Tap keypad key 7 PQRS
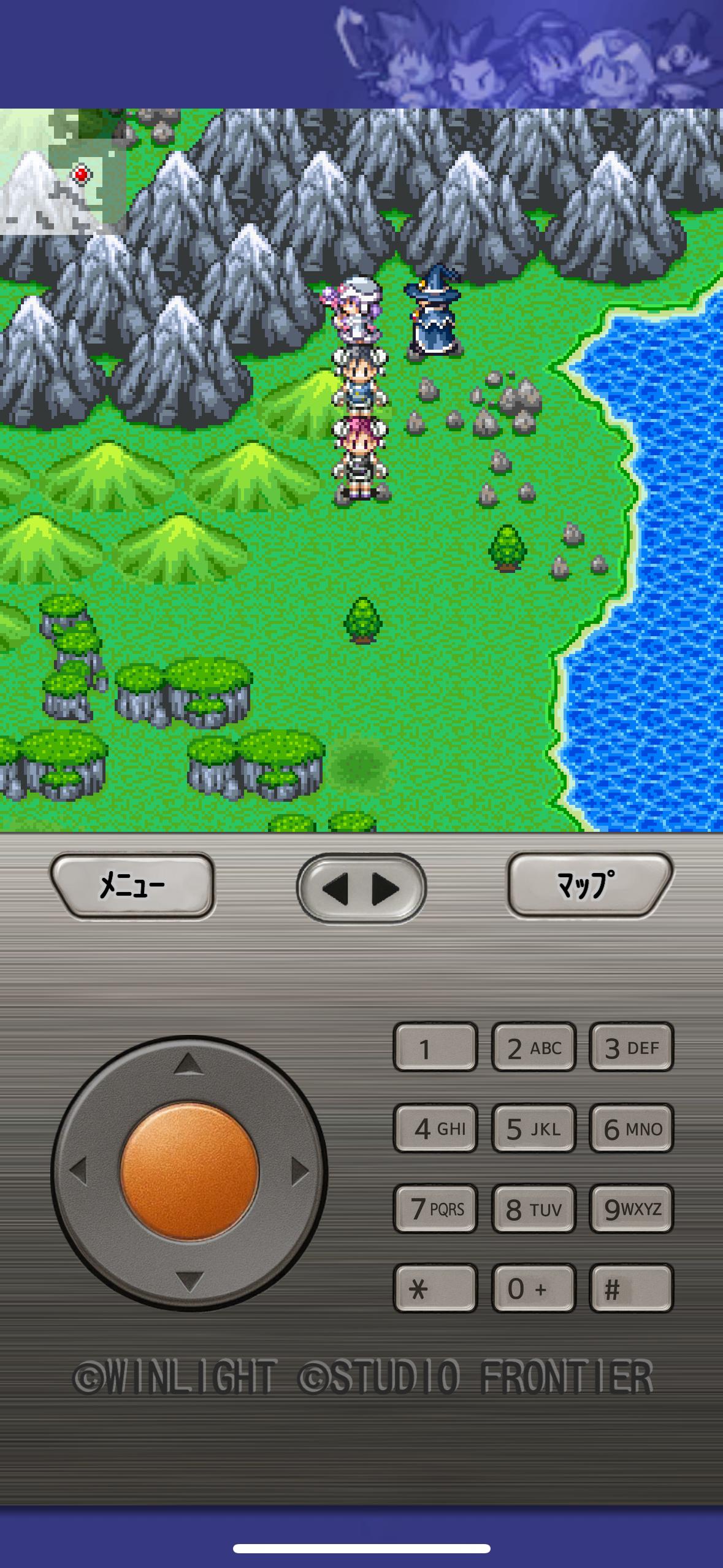Viewport: 723px width, 1568px height. tap(435, 1209)
